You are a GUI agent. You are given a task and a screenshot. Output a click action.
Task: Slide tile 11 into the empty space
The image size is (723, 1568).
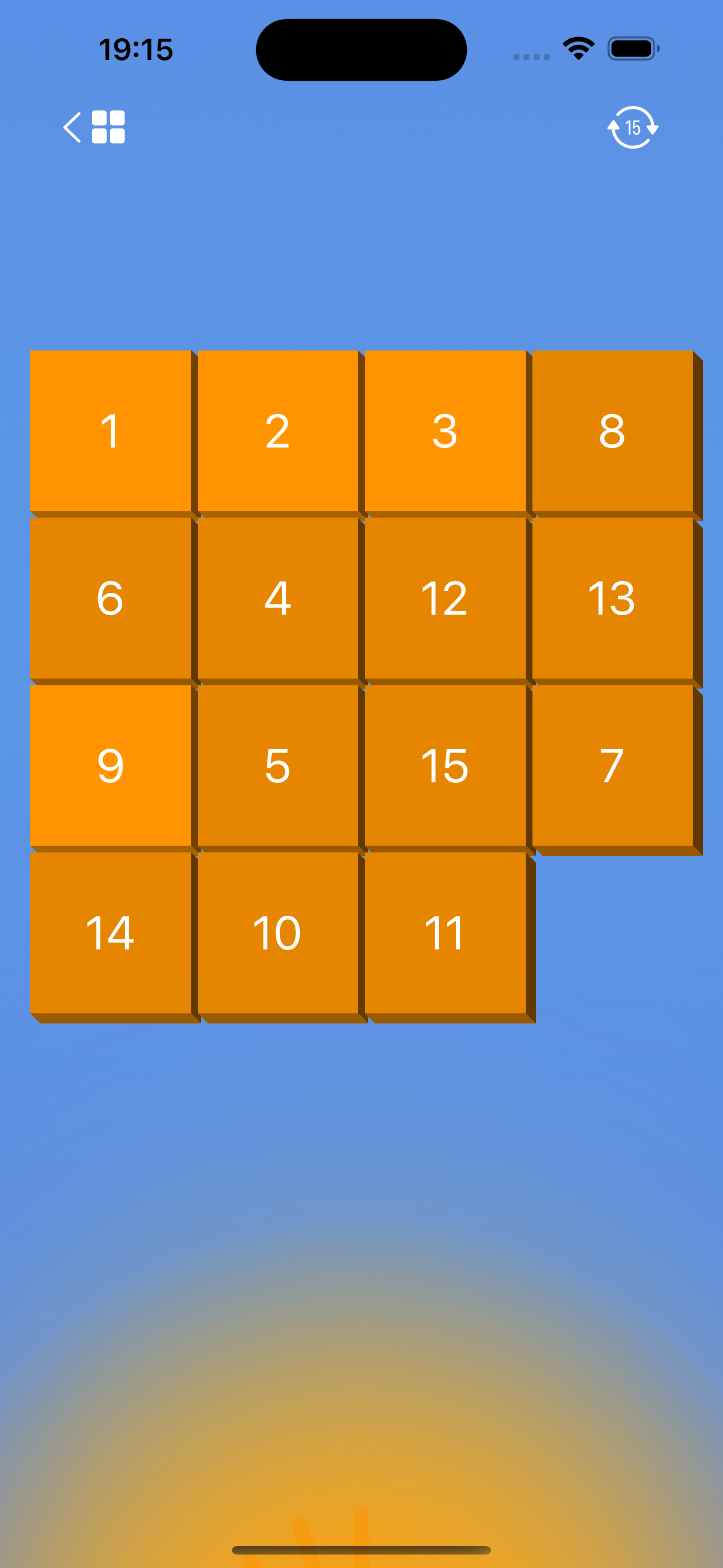[x=445, y=933]
